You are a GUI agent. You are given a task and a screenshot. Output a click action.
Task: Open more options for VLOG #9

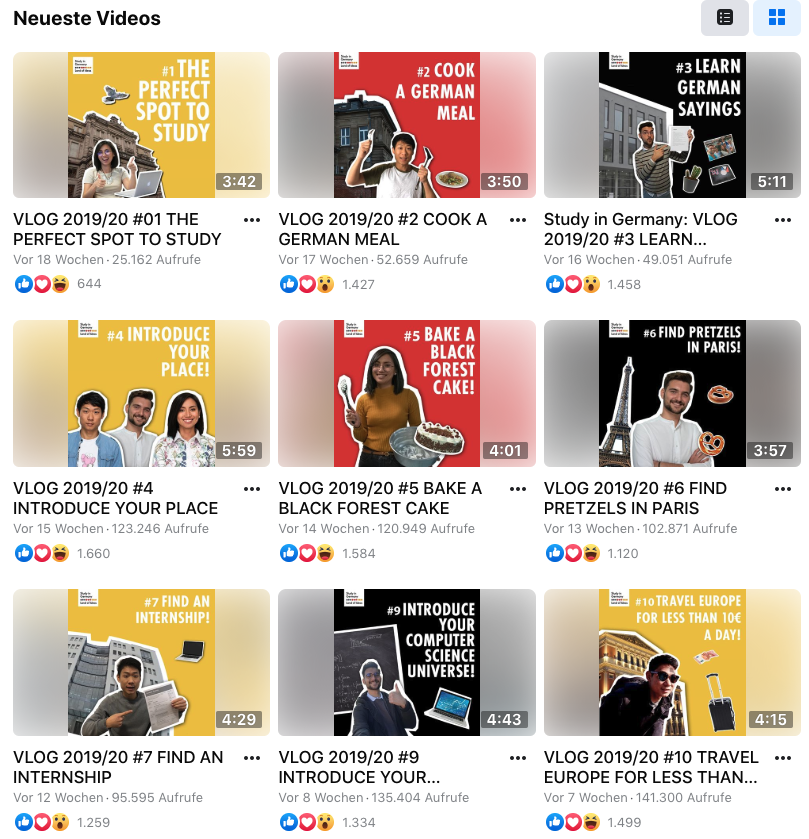pos(517,758)
